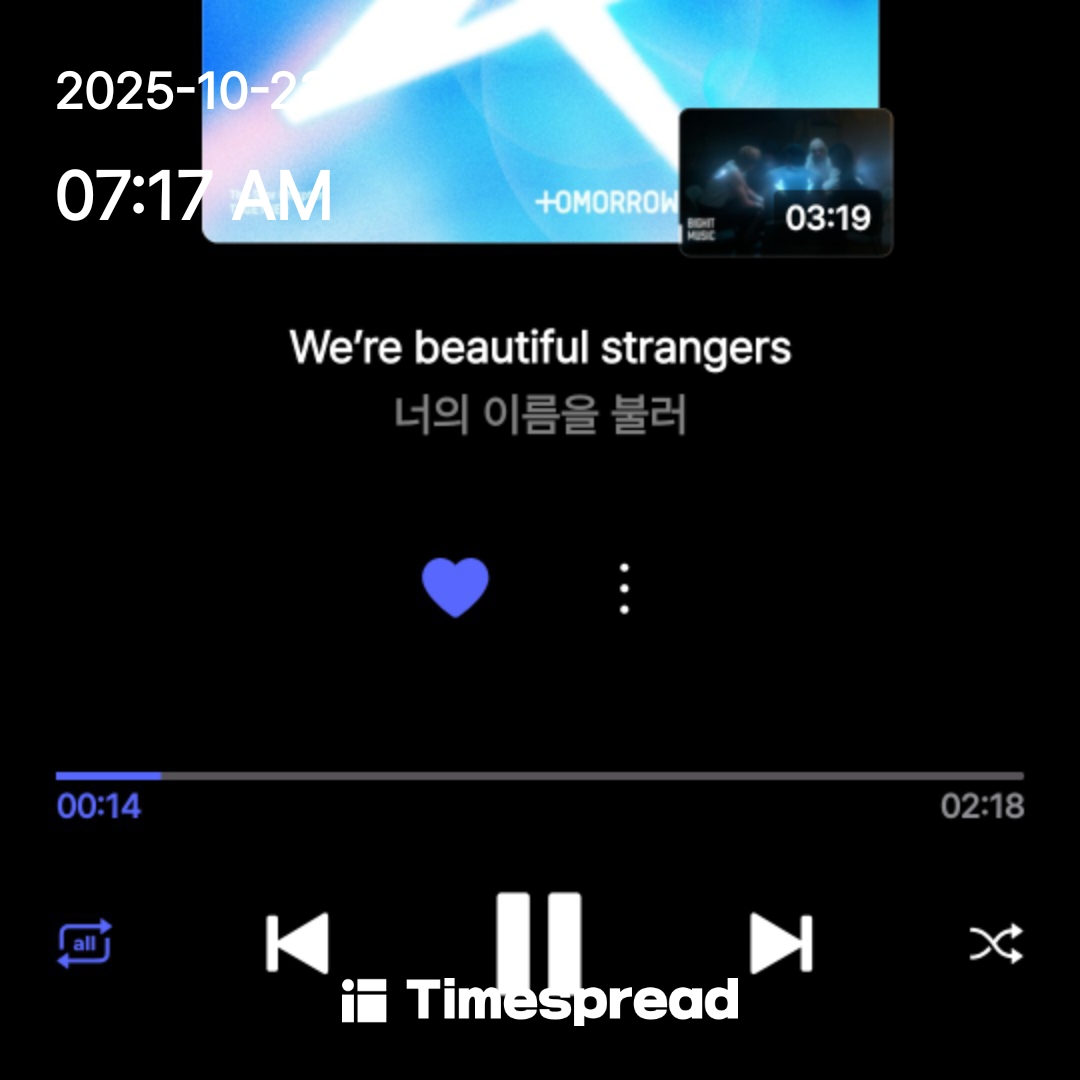Skip to the next track

click(781, 943)
